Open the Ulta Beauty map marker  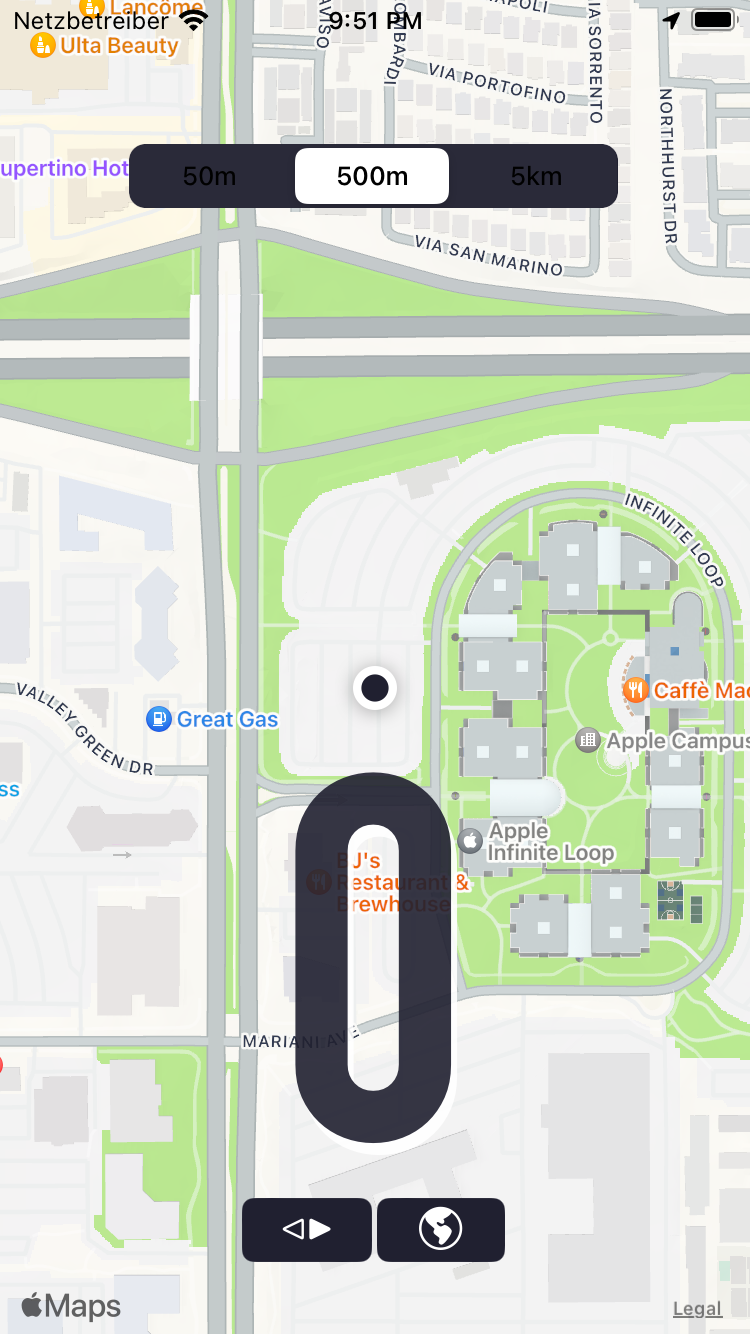click(x=43, y=46)
